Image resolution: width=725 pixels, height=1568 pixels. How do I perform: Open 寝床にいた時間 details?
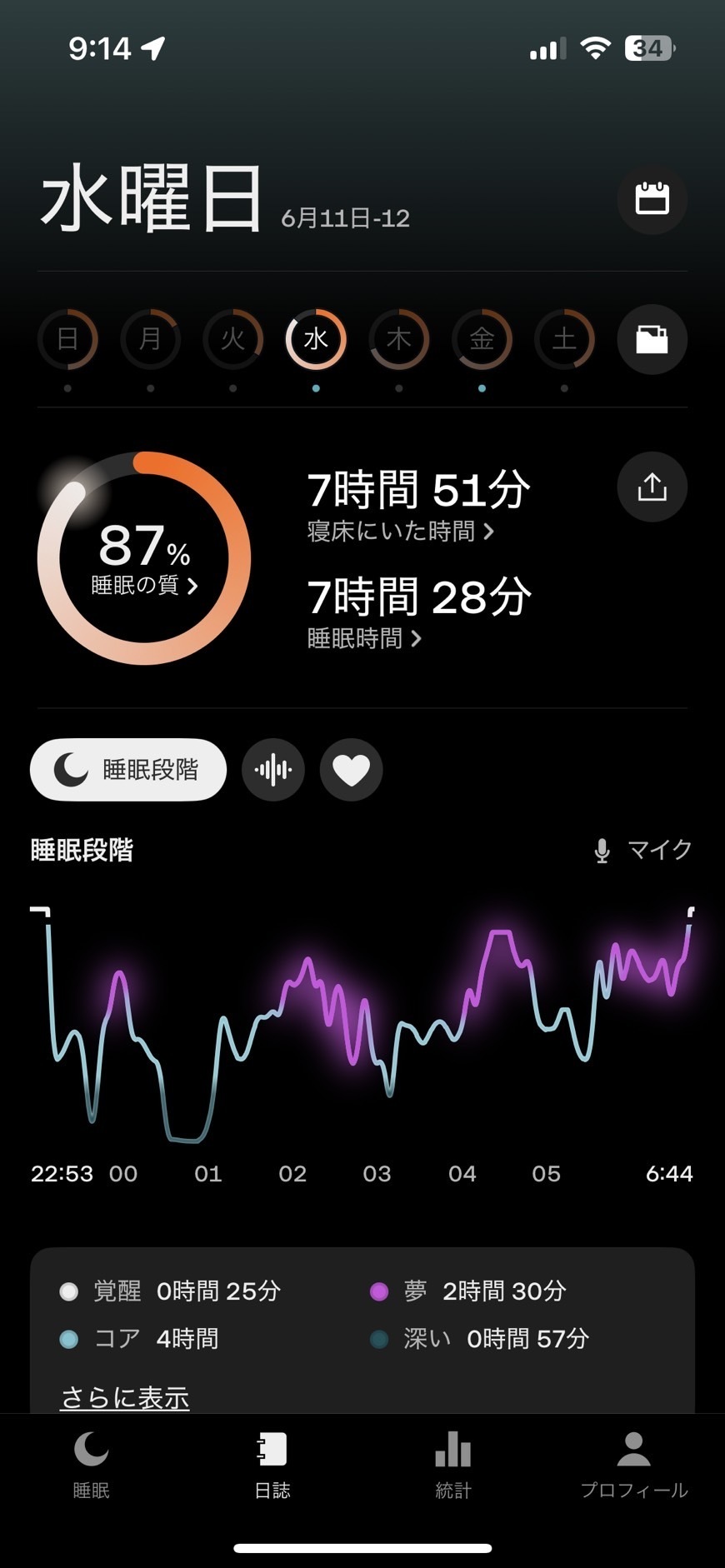(401, 532)
